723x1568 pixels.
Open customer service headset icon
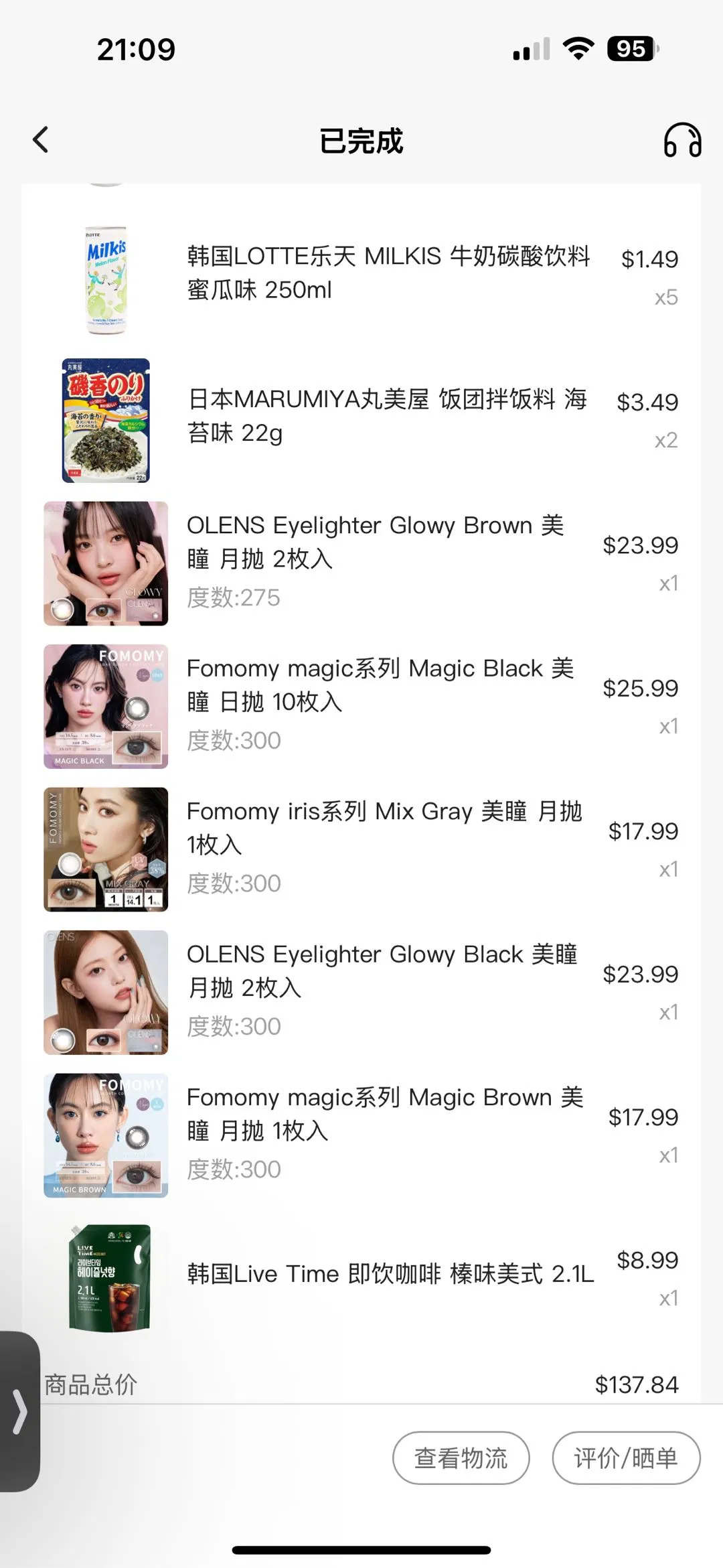click(682, 140)
